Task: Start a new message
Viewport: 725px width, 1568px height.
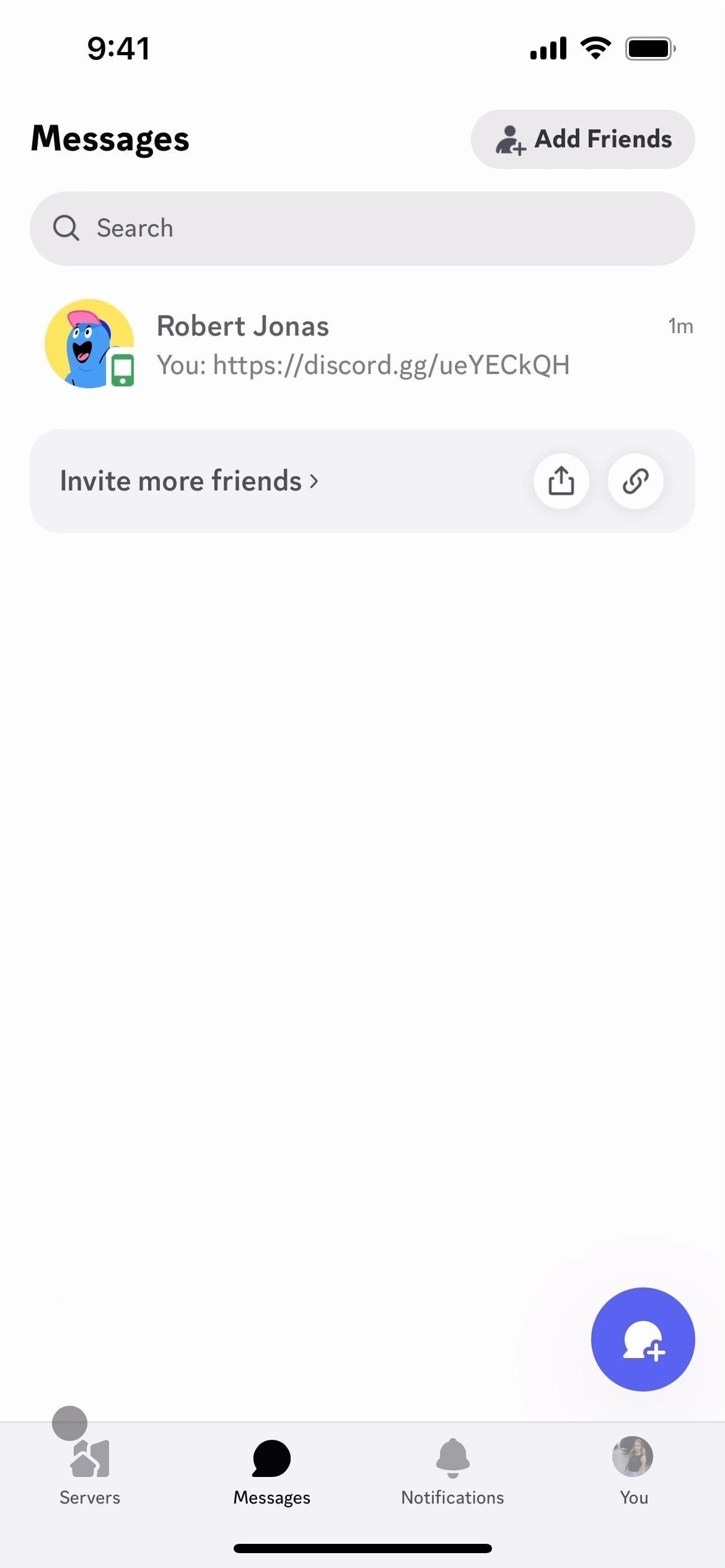Action: coord(643,1339)
